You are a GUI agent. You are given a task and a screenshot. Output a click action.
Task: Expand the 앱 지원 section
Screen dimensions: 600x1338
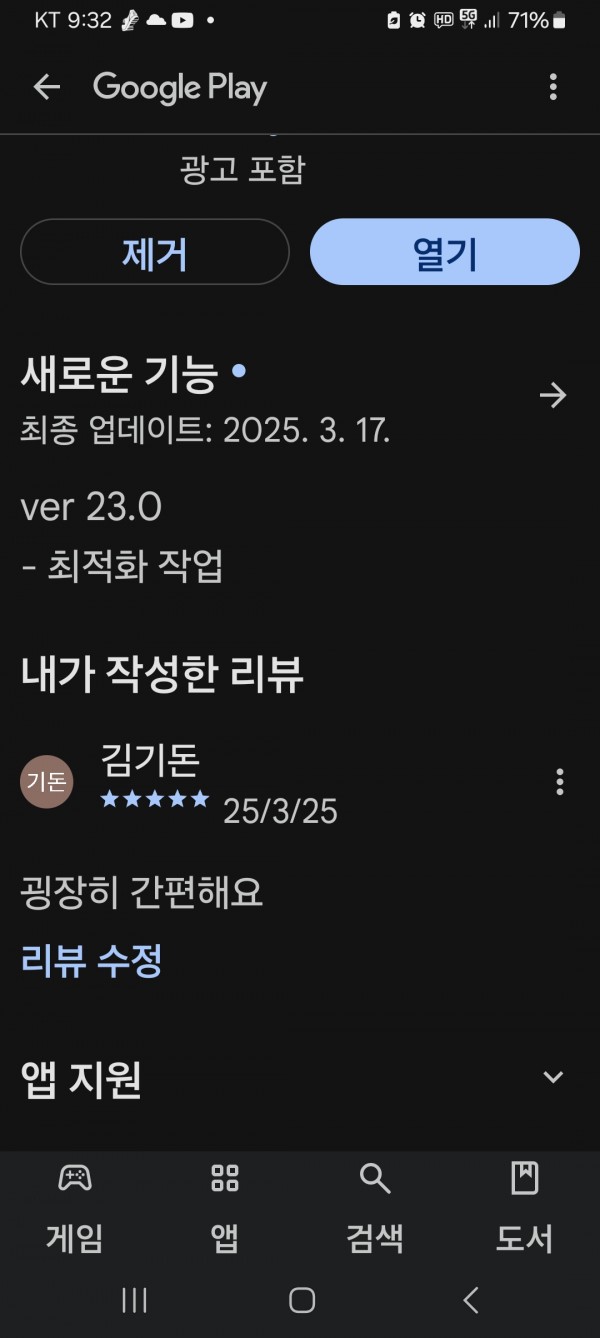click(x=553, y=1077)
